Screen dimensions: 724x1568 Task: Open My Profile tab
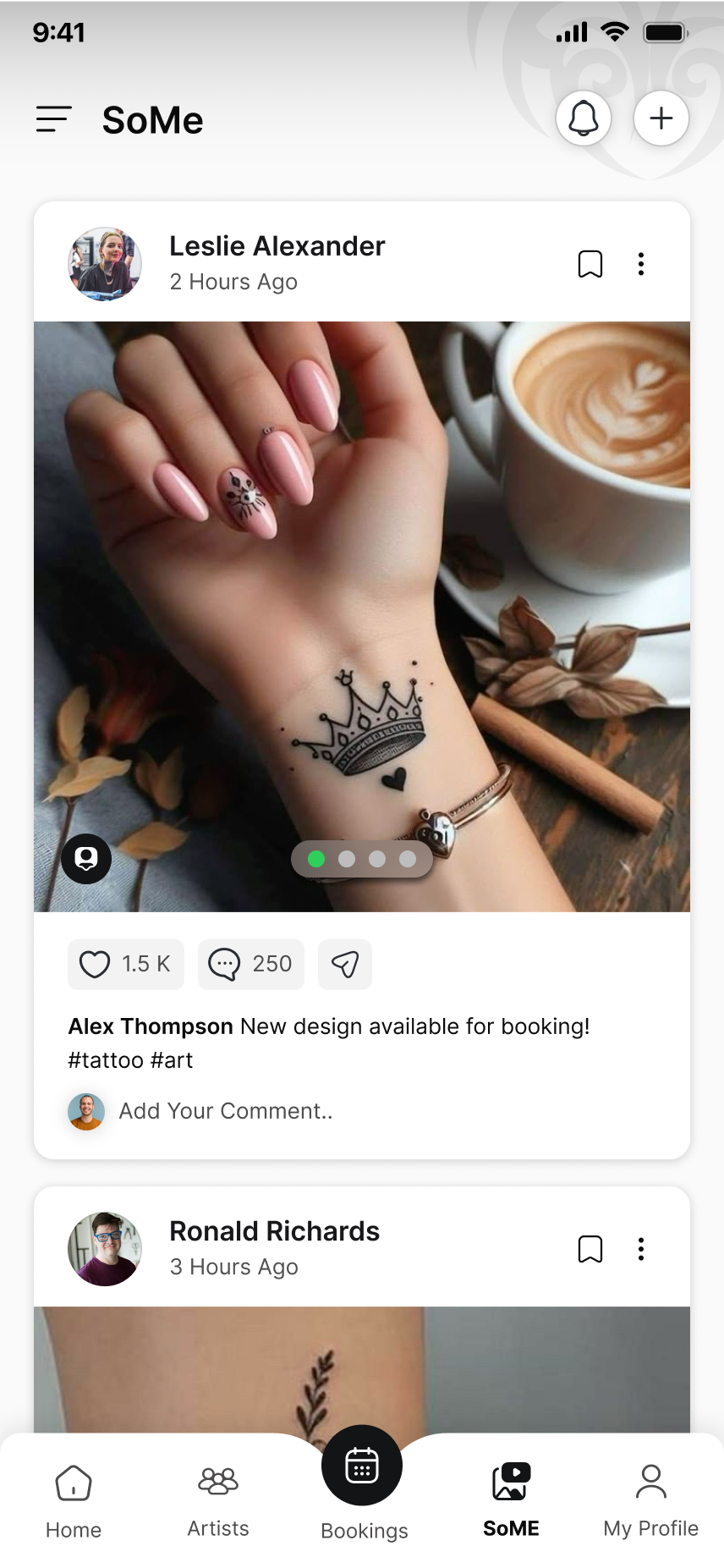(x=650, y=1501)
